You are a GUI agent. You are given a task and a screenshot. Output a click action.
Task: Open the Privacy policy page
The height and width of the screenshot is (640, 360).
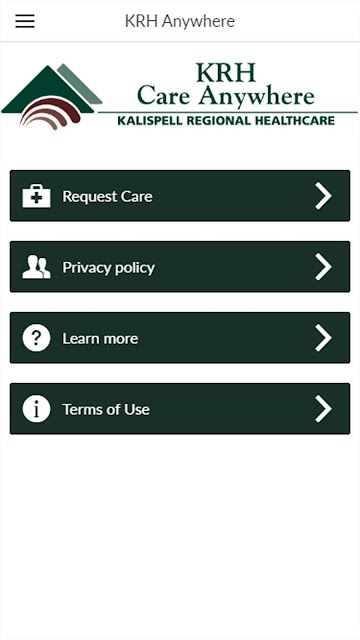[x=180, y=267]
